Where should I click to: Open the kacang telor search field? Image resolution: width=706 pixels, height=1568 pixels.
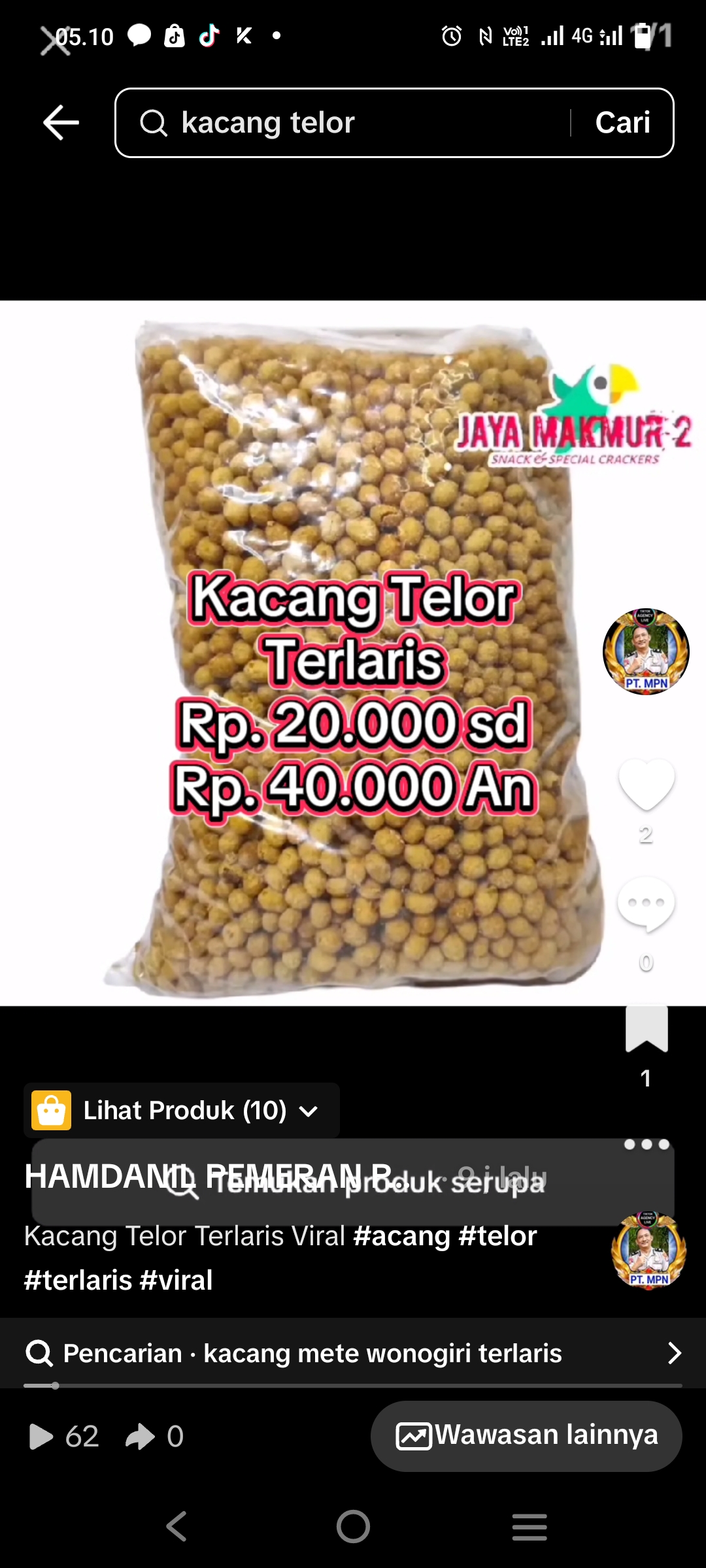pos(353,123)
